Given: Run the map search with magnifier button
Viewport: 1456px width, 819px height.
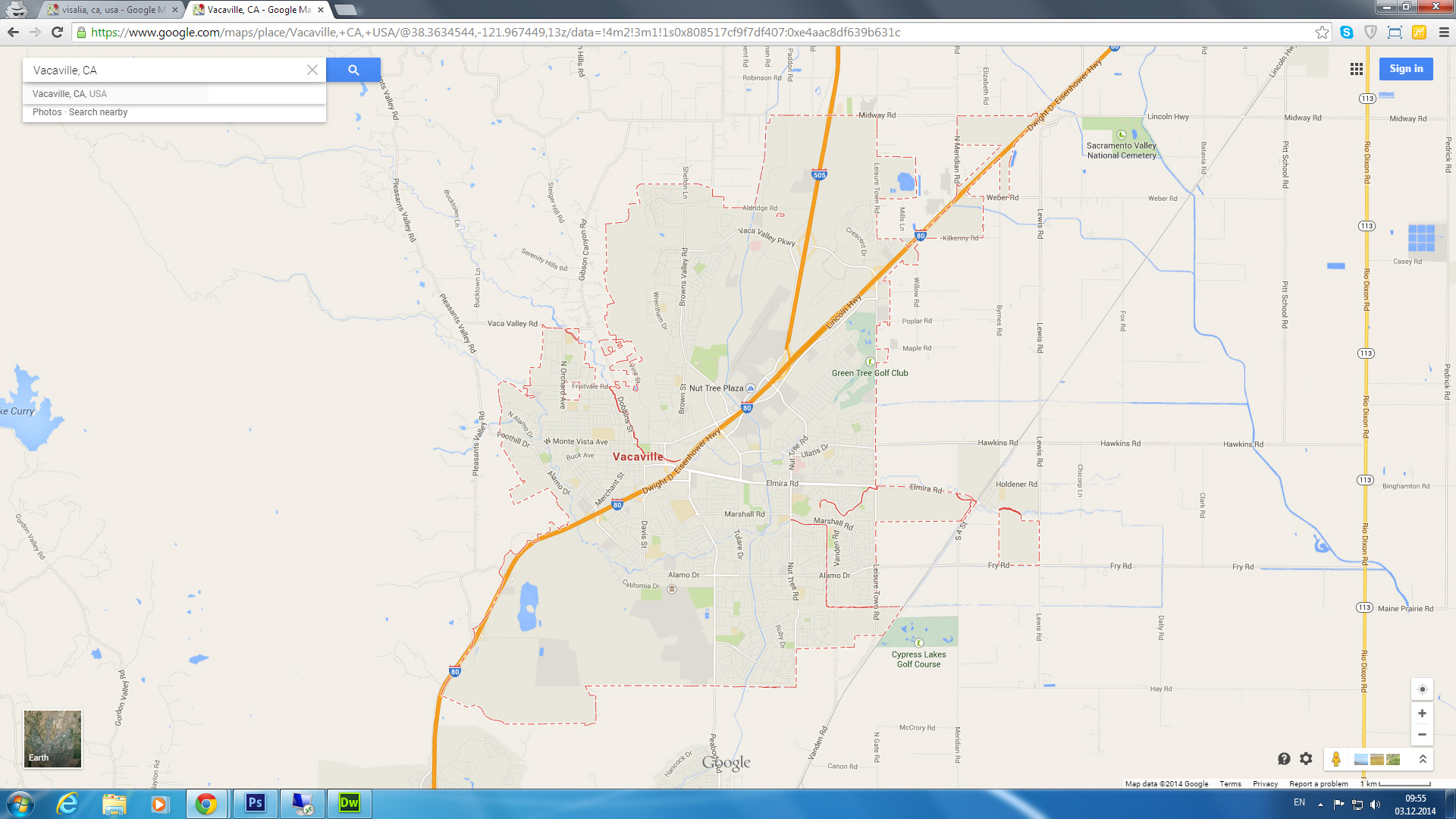Looking at the screenshot, I should pyautogui.click(x=353, y=70).
